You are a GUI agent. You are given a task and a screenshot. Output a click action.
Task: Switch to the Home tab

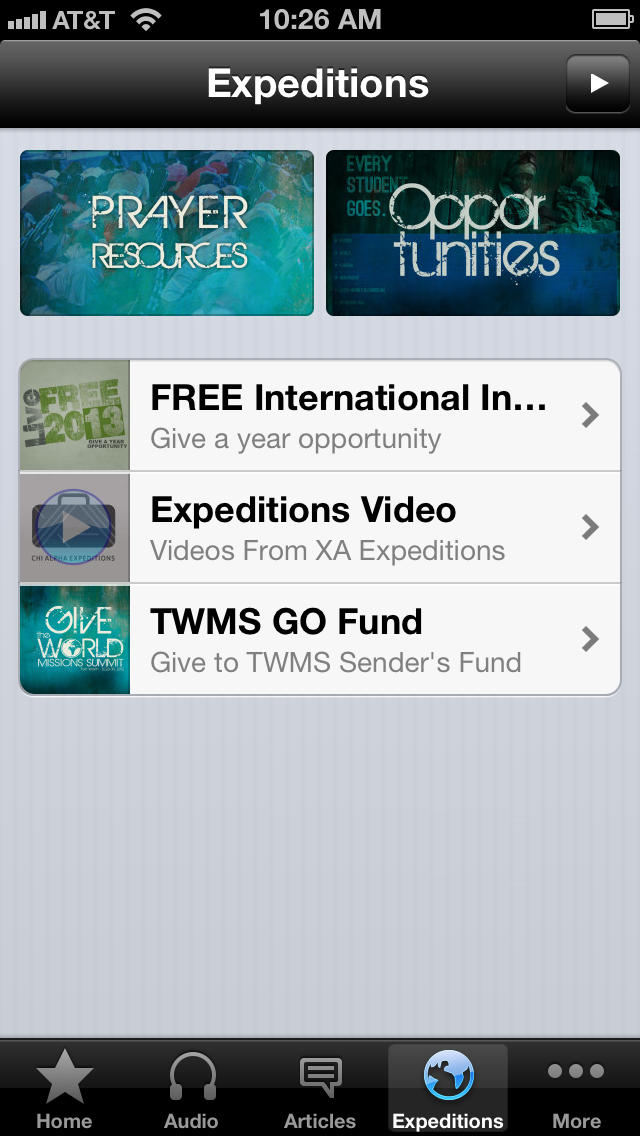[x=65, y=1089]
